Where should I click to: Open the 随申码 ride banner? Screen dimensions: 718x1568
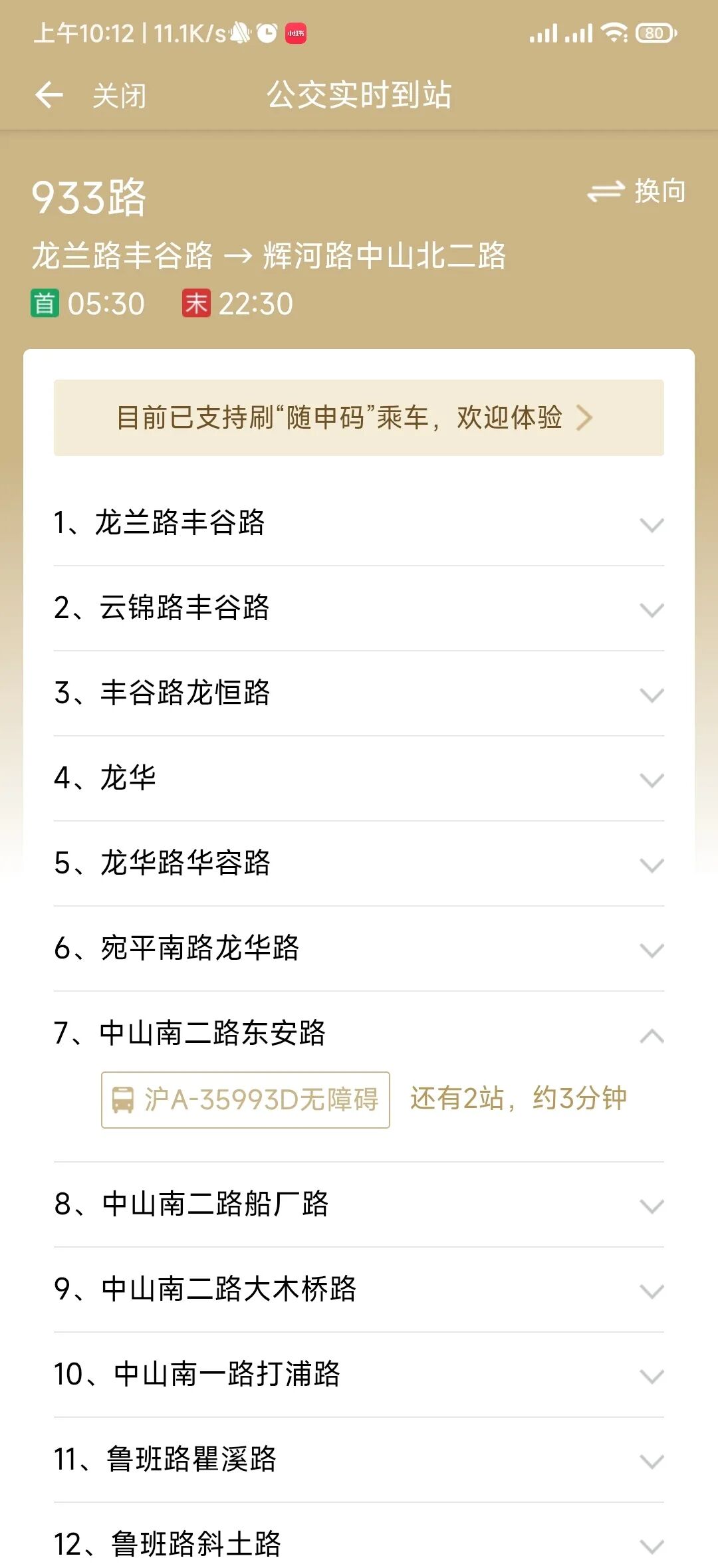(x=359, y=418)
